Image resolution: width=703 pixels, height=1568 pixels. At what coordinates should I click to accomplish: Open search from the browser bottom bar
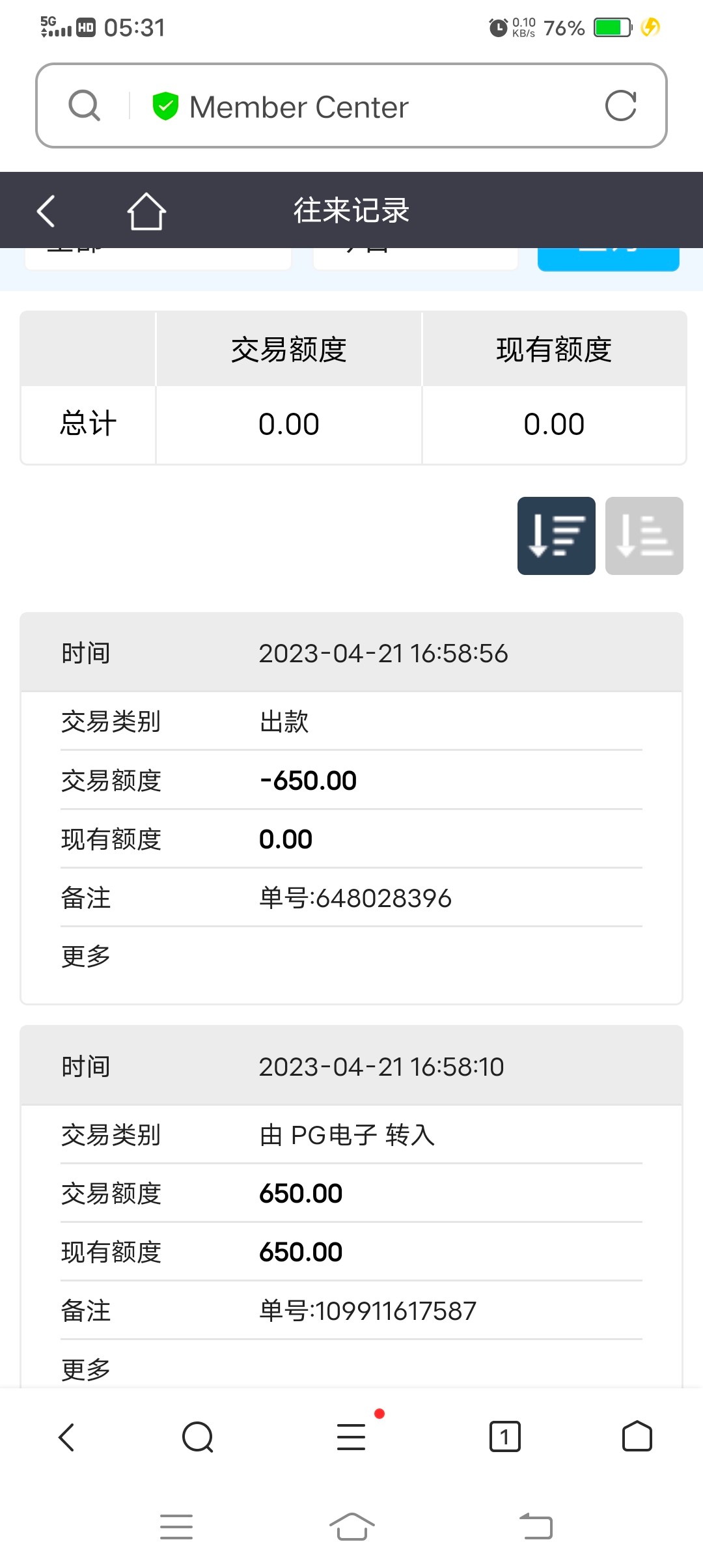(198, 1436)
